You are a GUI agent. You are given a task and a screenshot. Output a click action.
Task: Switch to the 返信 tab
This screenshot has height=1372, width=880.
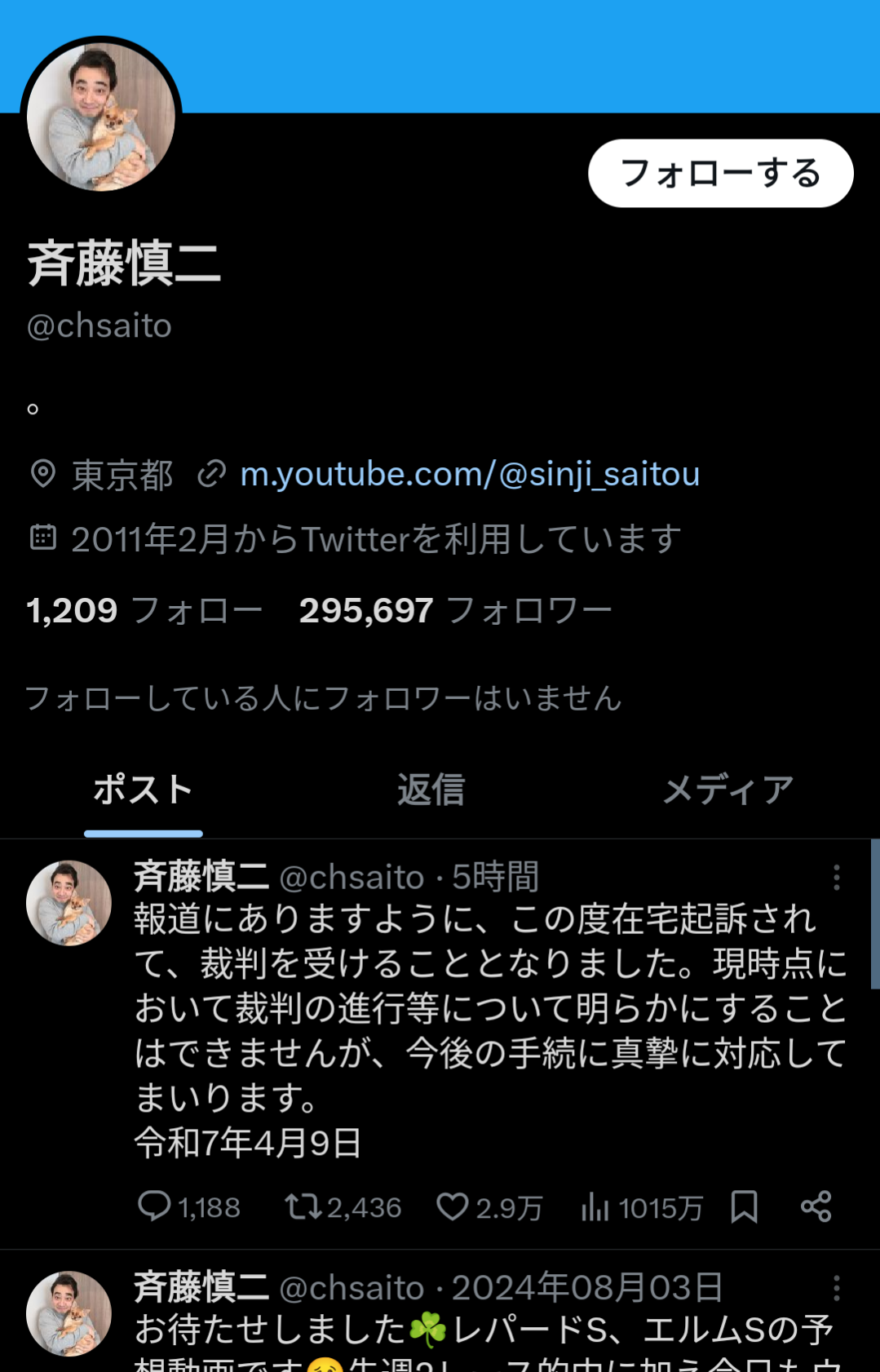(x=431, y=790)
